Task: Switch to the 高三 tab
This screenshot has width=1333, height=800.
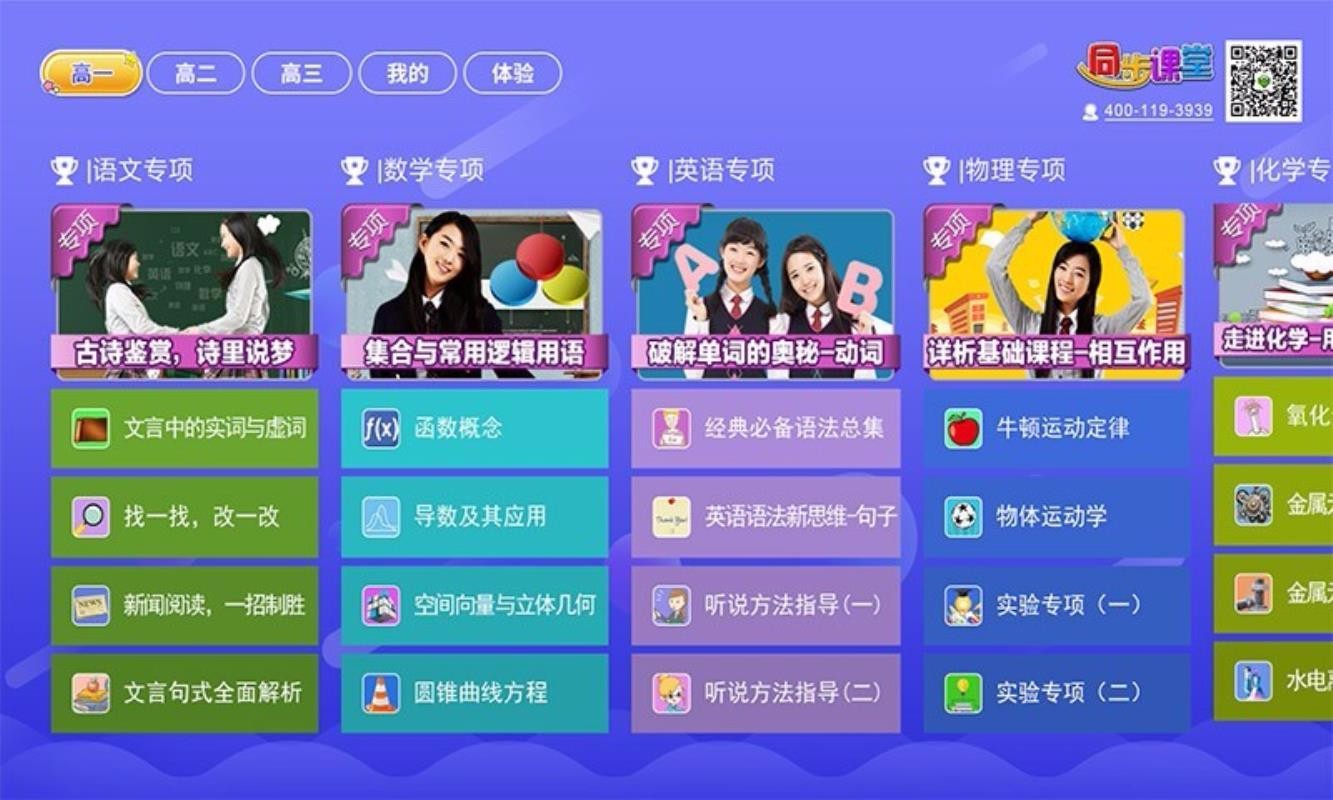Action: [x=301, y=73]
